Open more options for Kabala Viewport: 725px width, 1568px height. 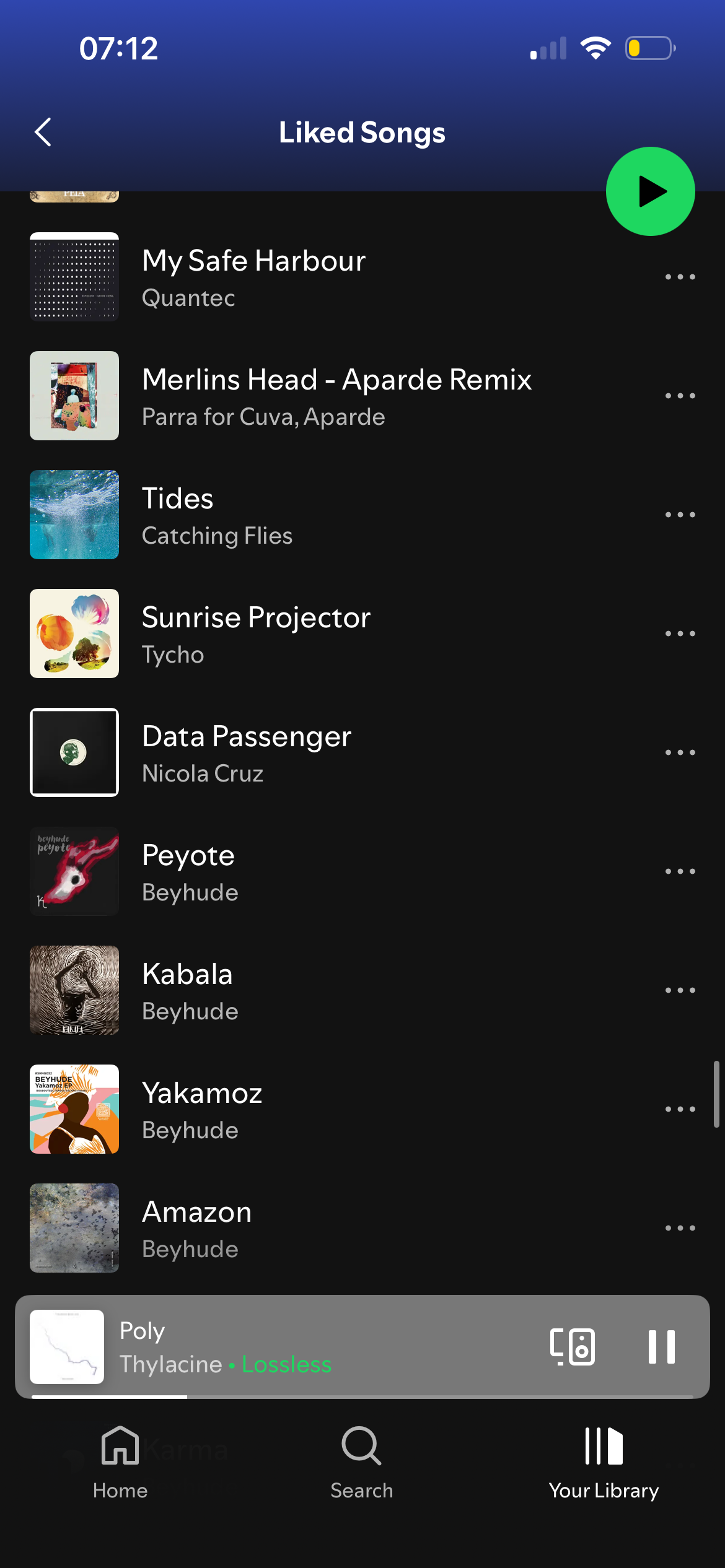pos(680,990)
